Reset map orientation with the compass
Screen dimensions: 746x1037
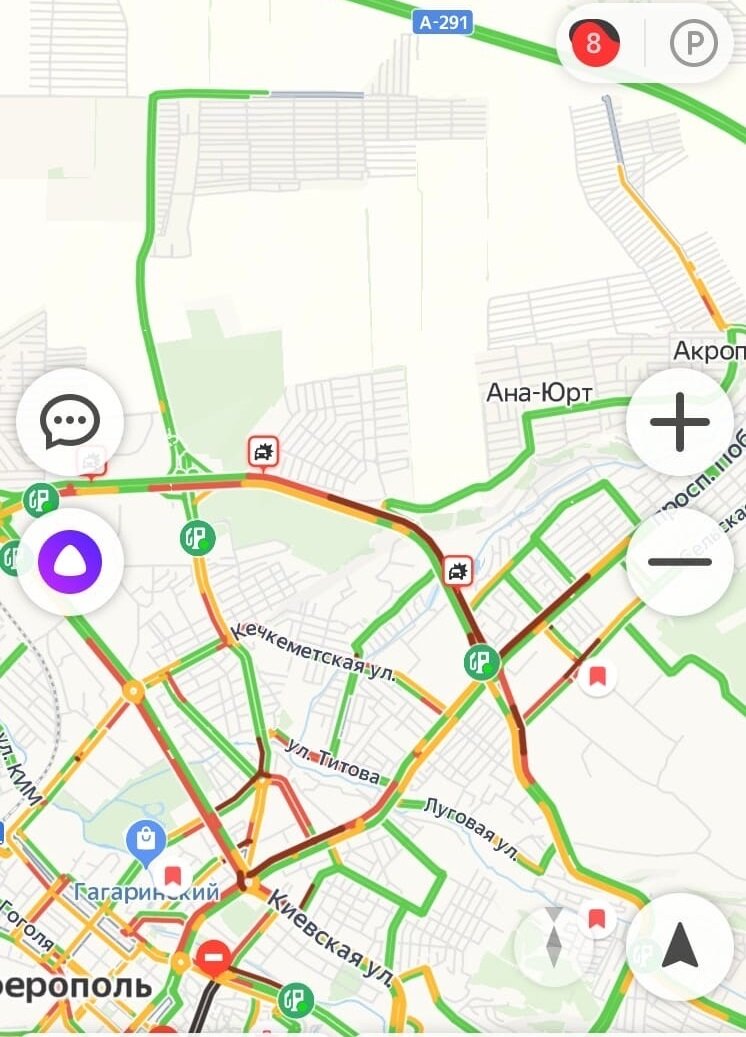553,938
